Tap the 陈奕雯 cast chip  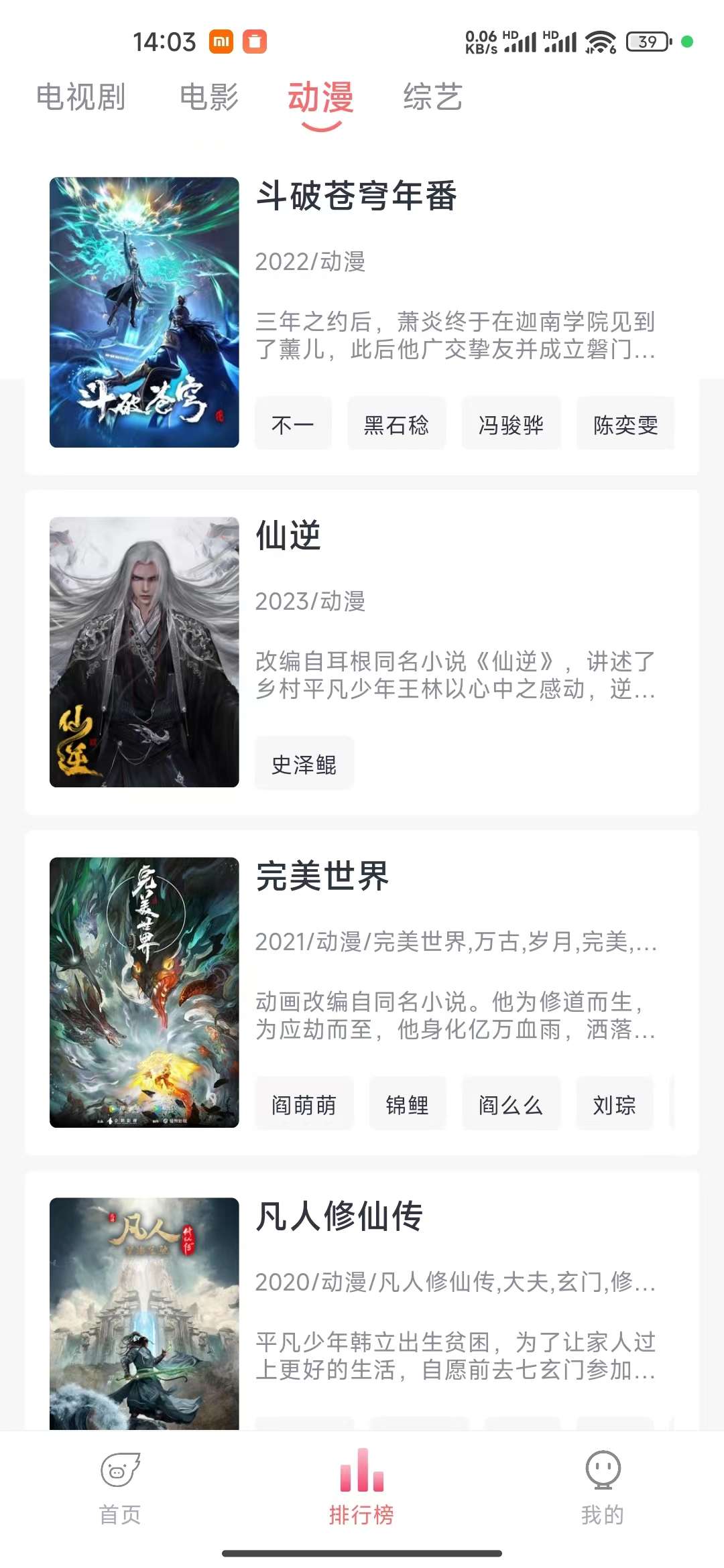pos(625,425)
